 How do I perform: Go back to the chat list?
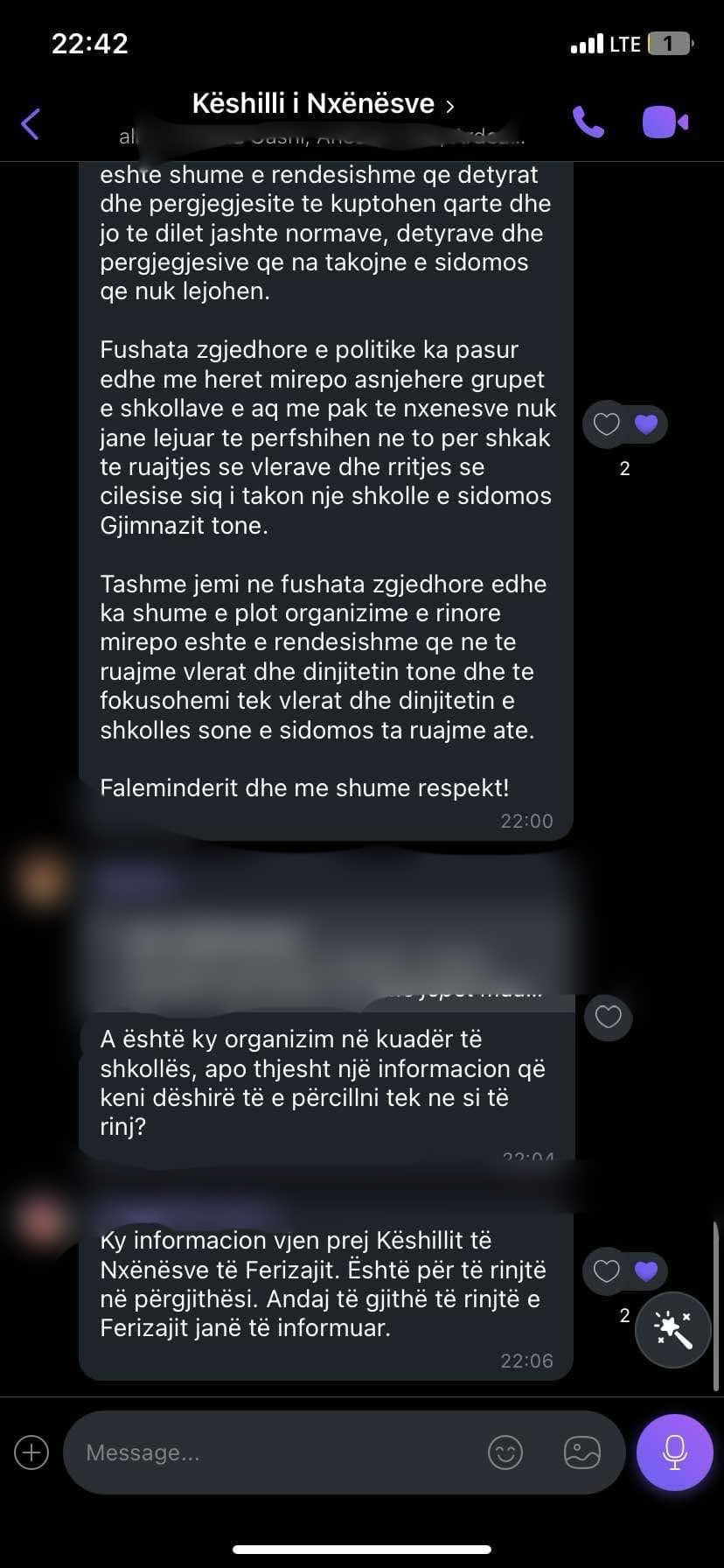[x=31, y=123]
